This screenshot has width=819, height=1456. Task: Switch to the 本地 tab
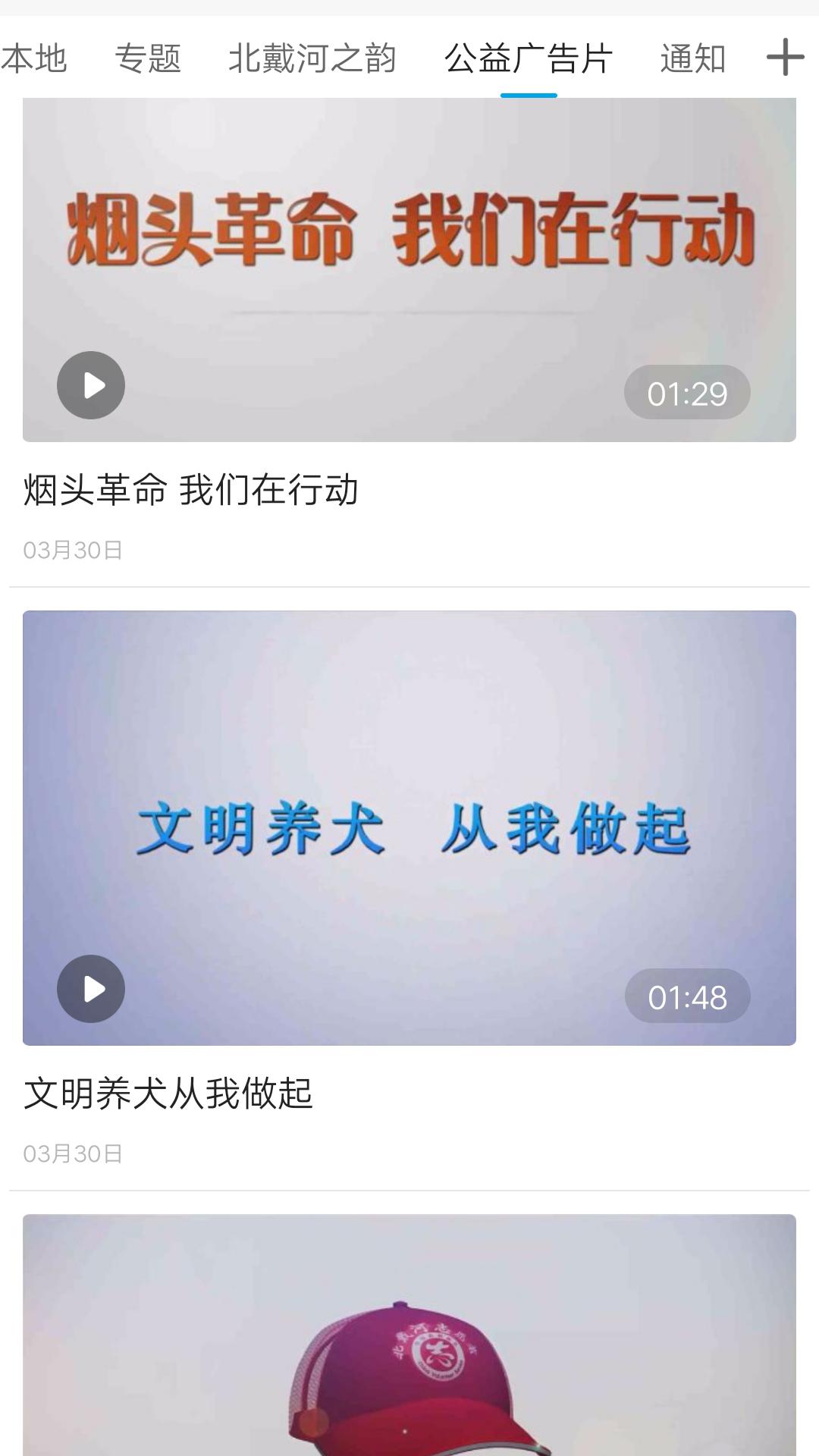[36, 61]
